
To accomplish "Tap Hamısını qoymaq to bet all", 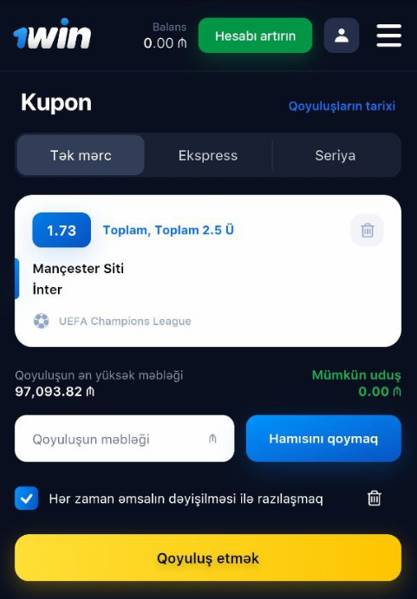I will (x=323, y=439).
